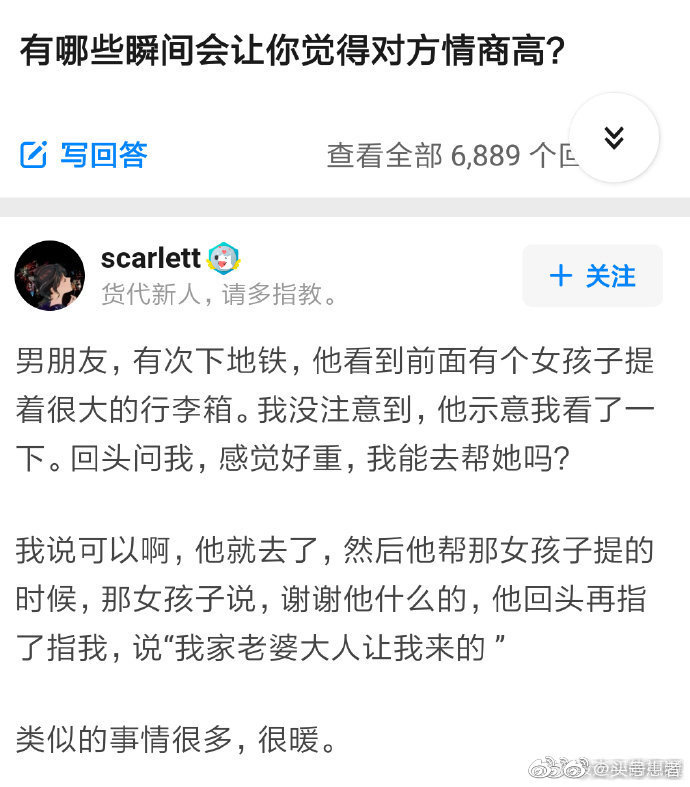690x787 pixels.
Task: Open the scarlett username profile link
Action: click(x=151, y=258)
